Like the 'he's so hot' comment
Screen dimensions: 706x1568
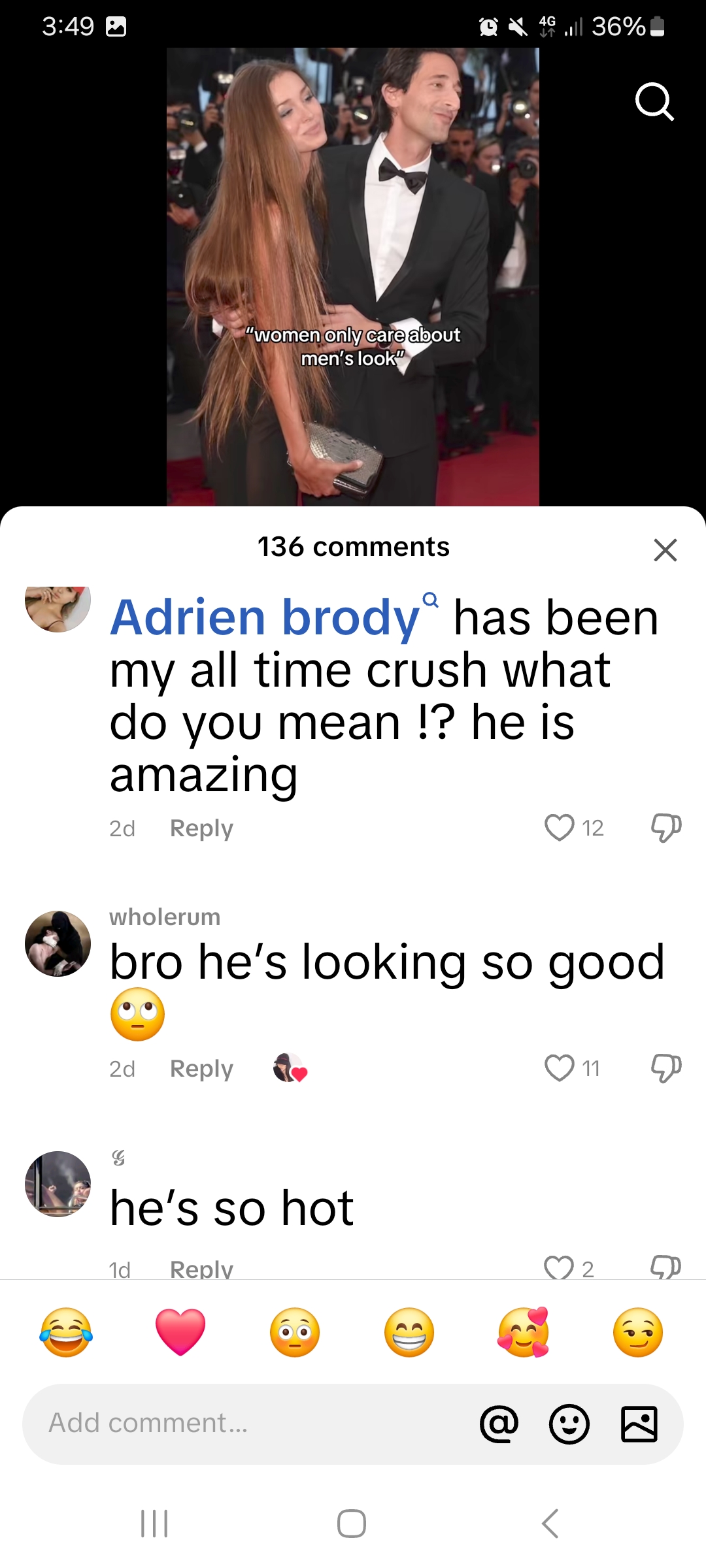coord(560,1267)
